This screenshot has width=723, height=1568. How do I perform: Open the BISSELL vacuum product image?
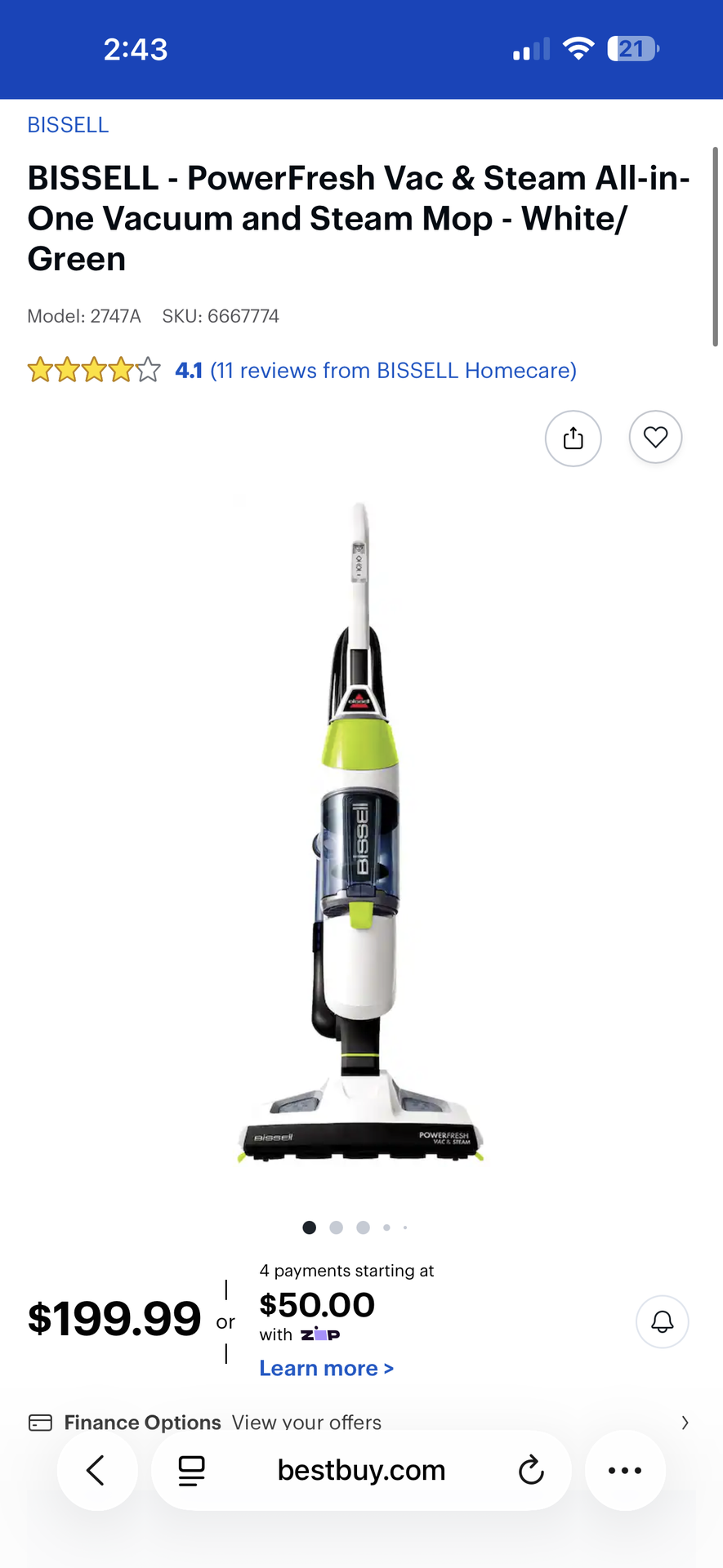pyautogui.click(x=360, y=833)
